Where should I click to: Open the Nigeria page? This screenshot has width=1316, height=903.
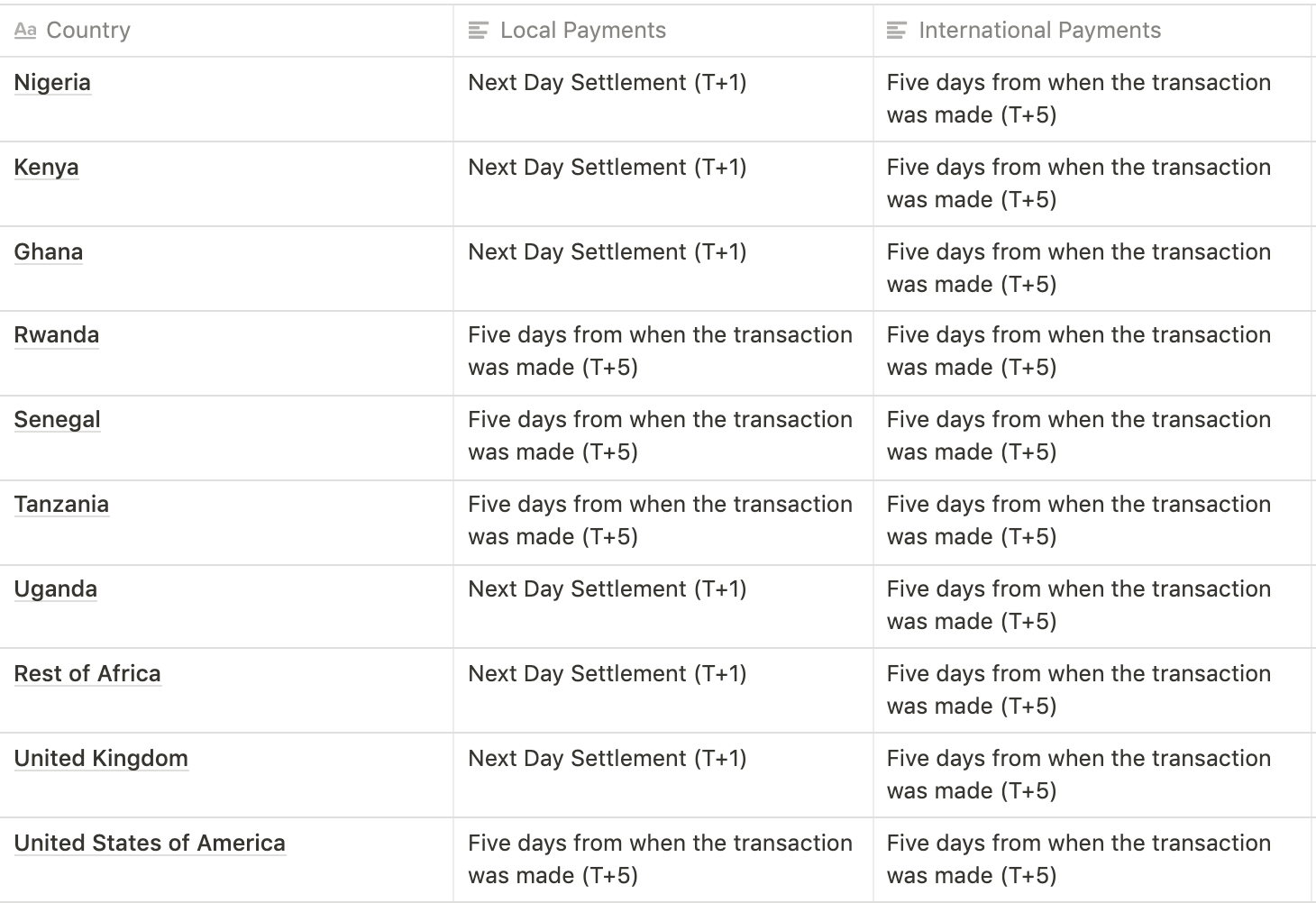tap(52, 83)
